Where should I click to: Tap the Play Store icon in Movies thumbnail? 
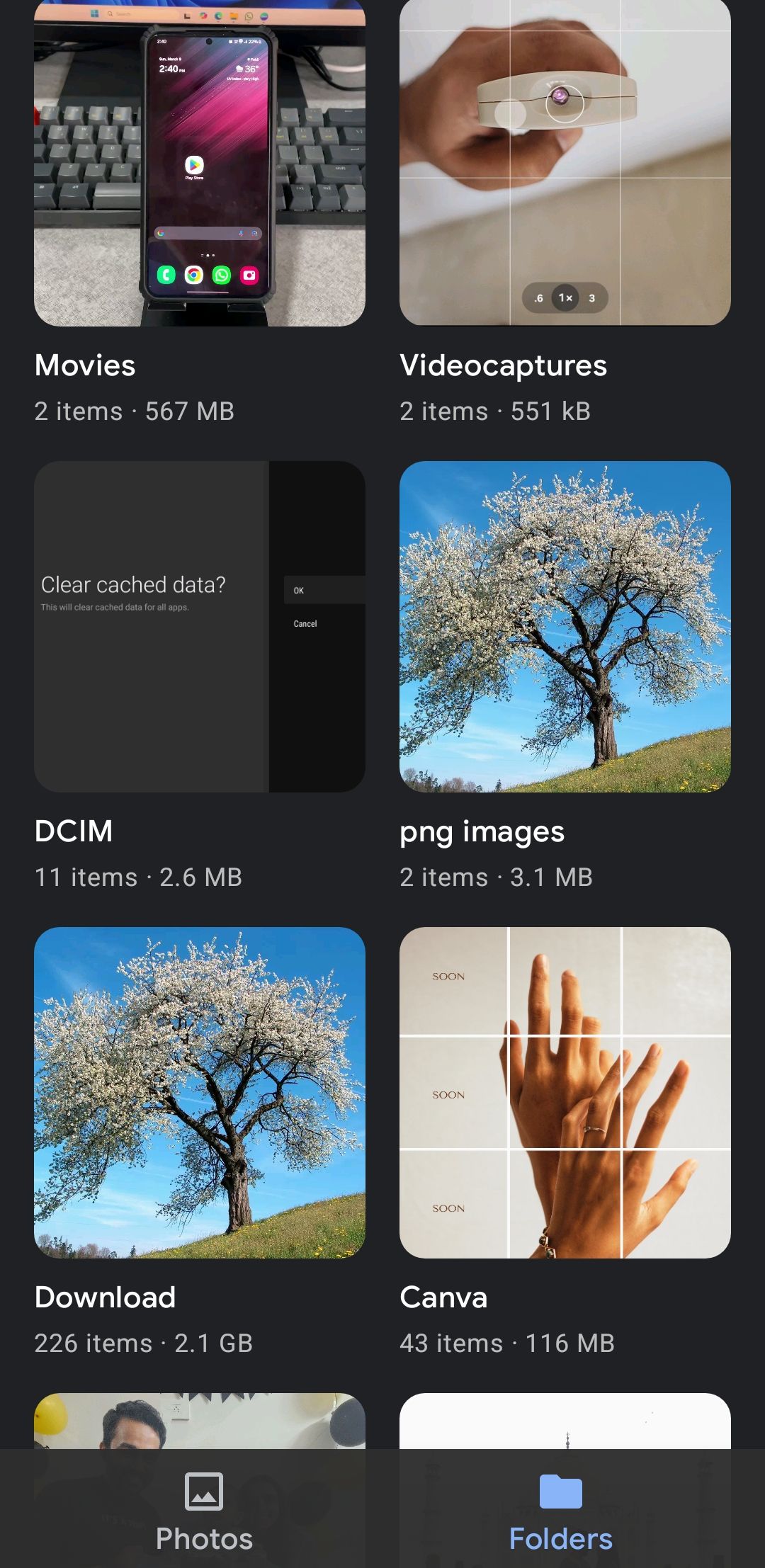pos(195,167)
